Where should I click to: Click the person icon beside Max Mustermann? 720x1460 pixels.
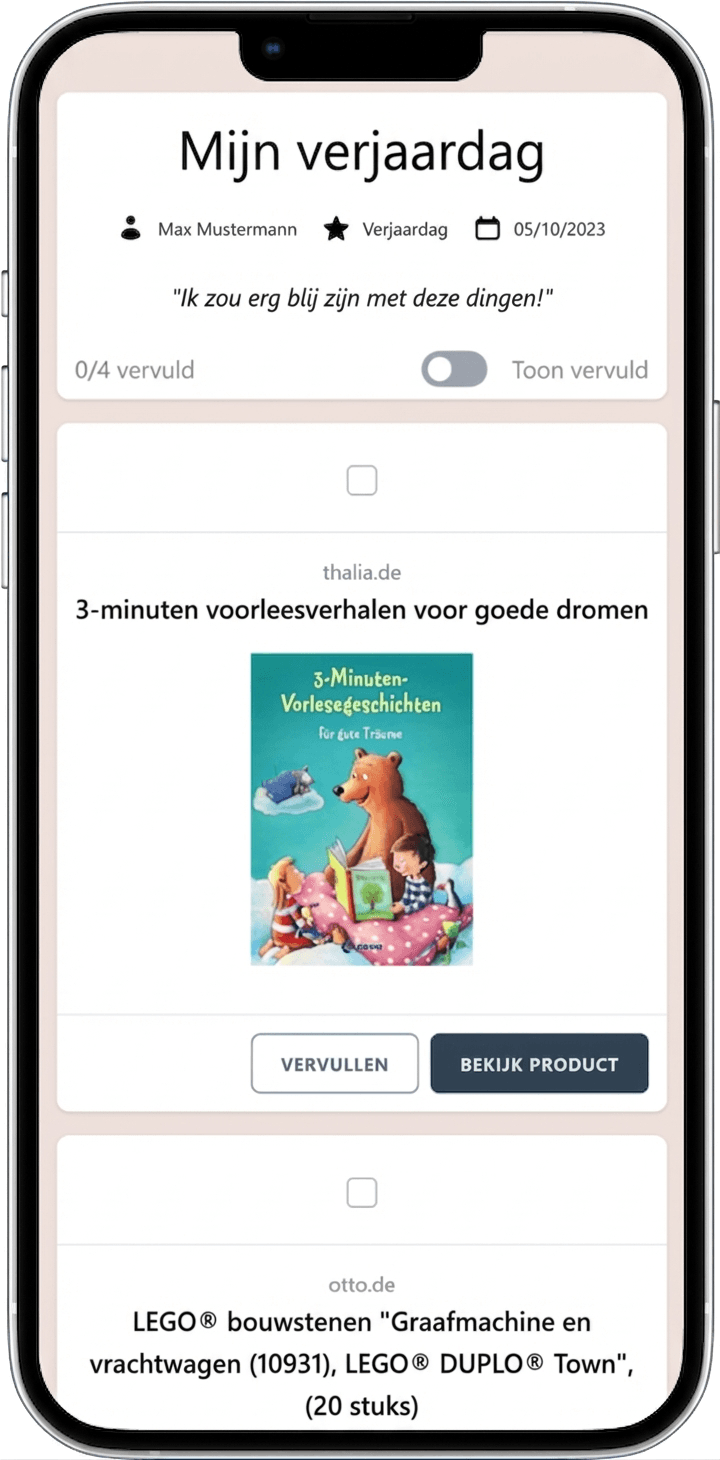131,229
